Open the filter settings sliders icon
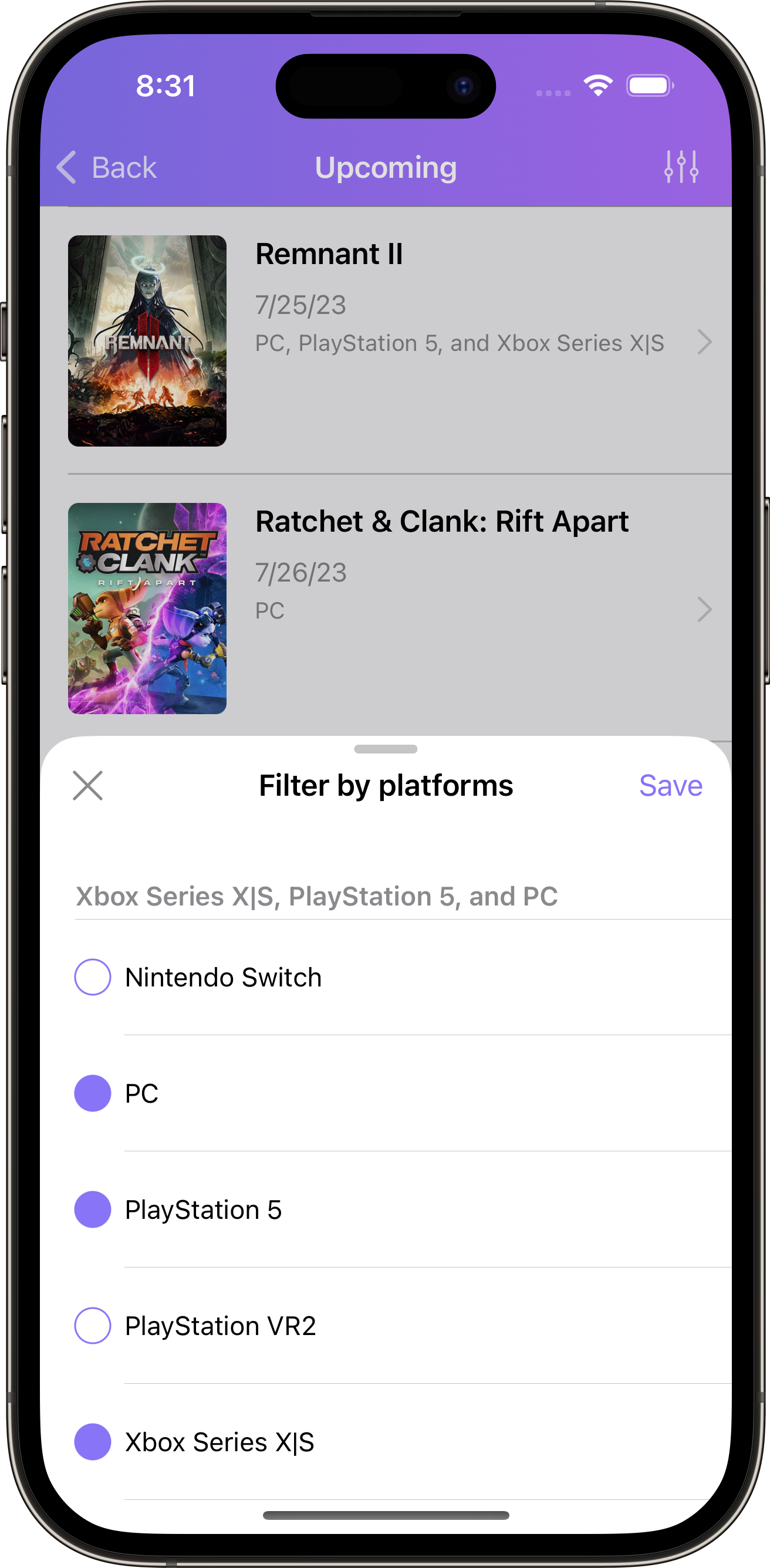The image size is (770, 1568). tap(681, 167)
